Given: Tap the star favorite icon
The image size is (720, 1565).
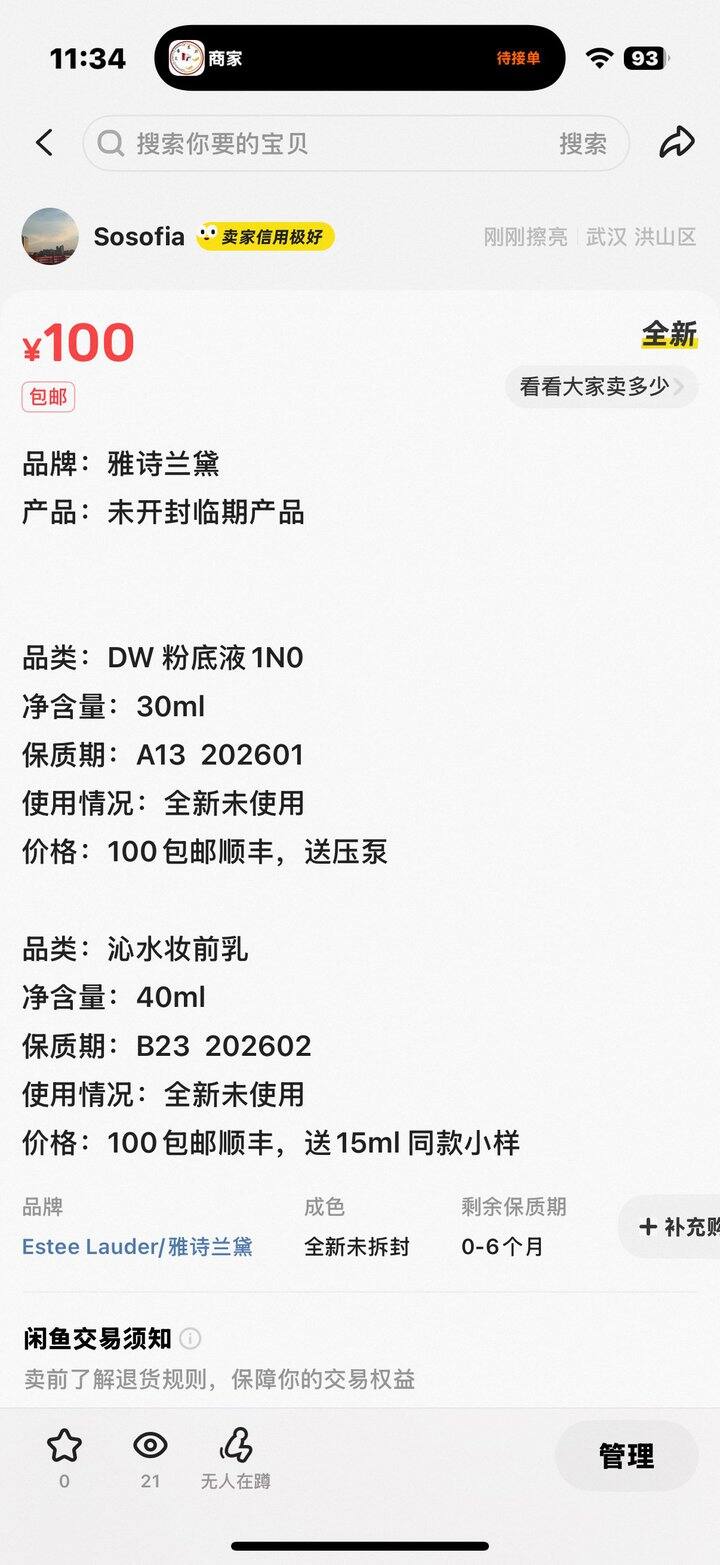Looking at the screenshot, I should click(64, 1446).
